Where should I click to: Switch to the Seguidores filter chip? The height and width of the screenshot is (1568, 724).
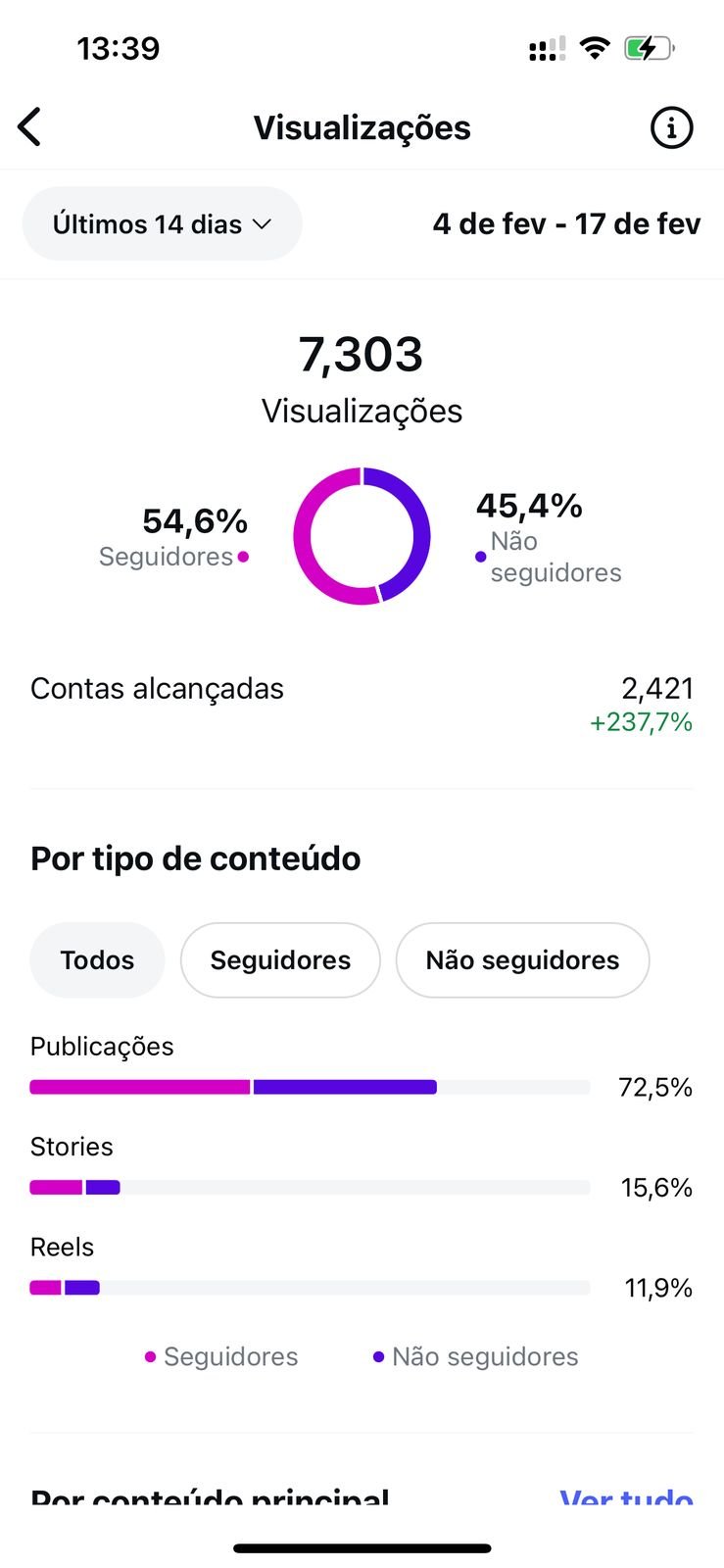click(280, 960)
